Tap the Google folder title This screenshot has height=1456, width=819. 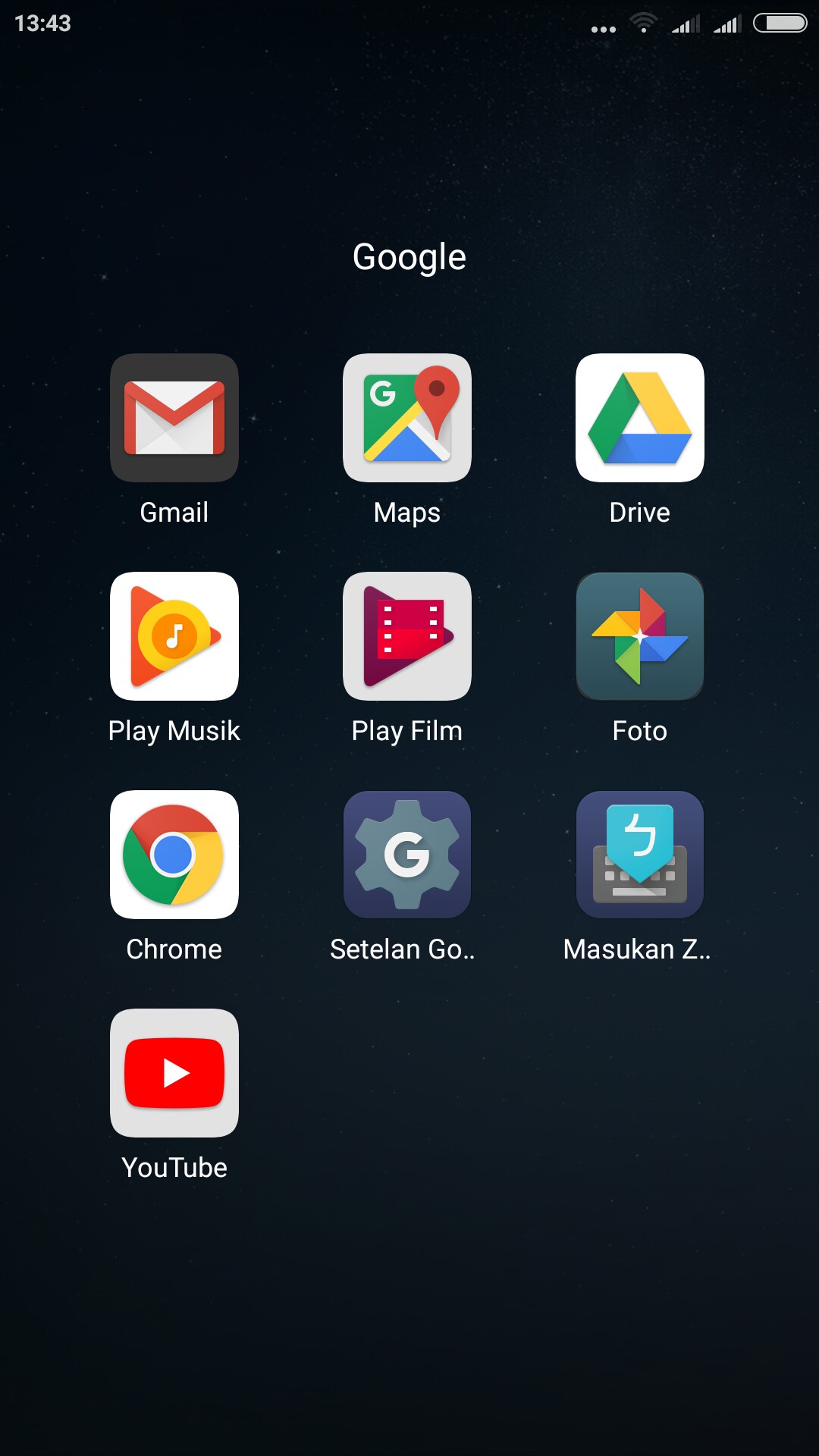[x=409, y=257]
